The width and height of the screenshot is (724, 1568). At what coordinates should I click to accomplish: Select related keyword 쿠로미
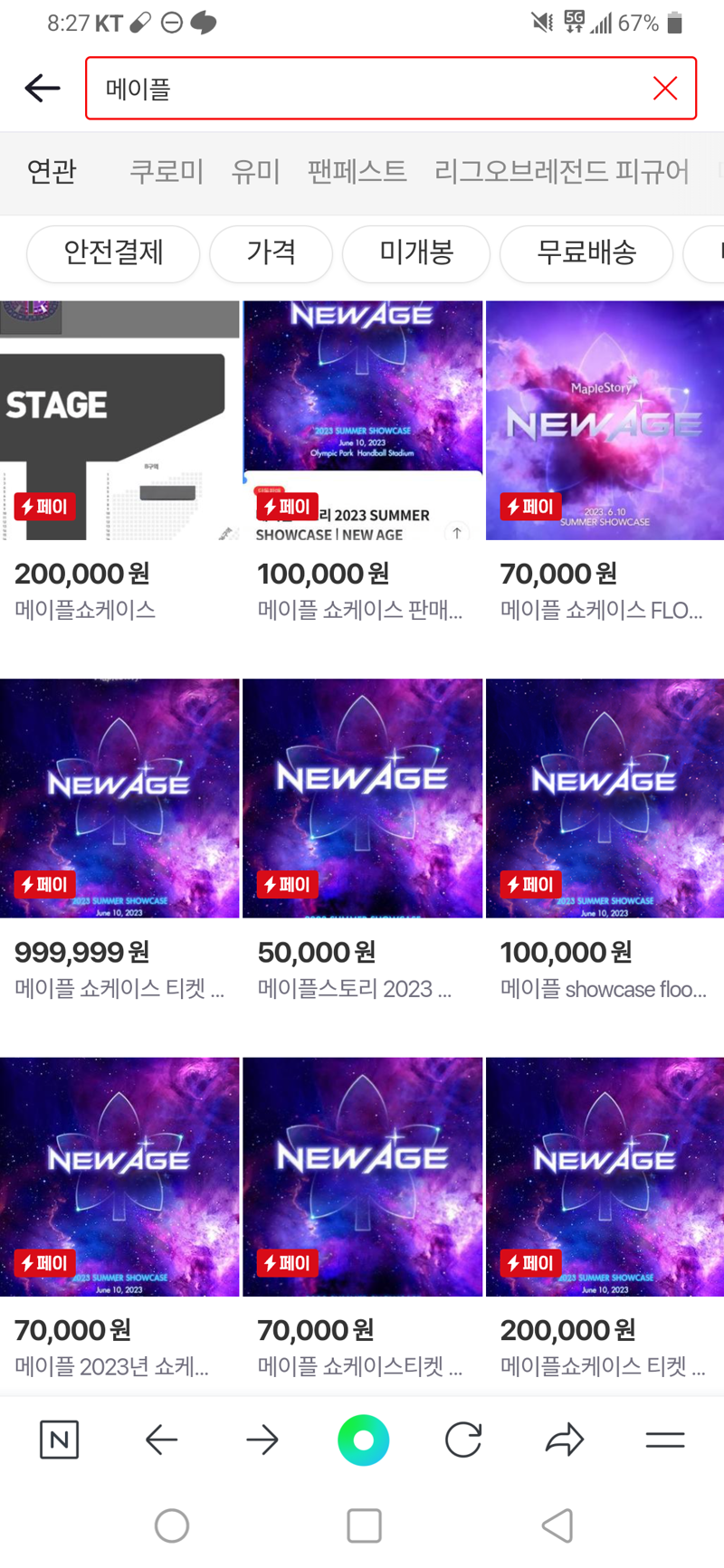pyautogui.click(x=167, y=171)
